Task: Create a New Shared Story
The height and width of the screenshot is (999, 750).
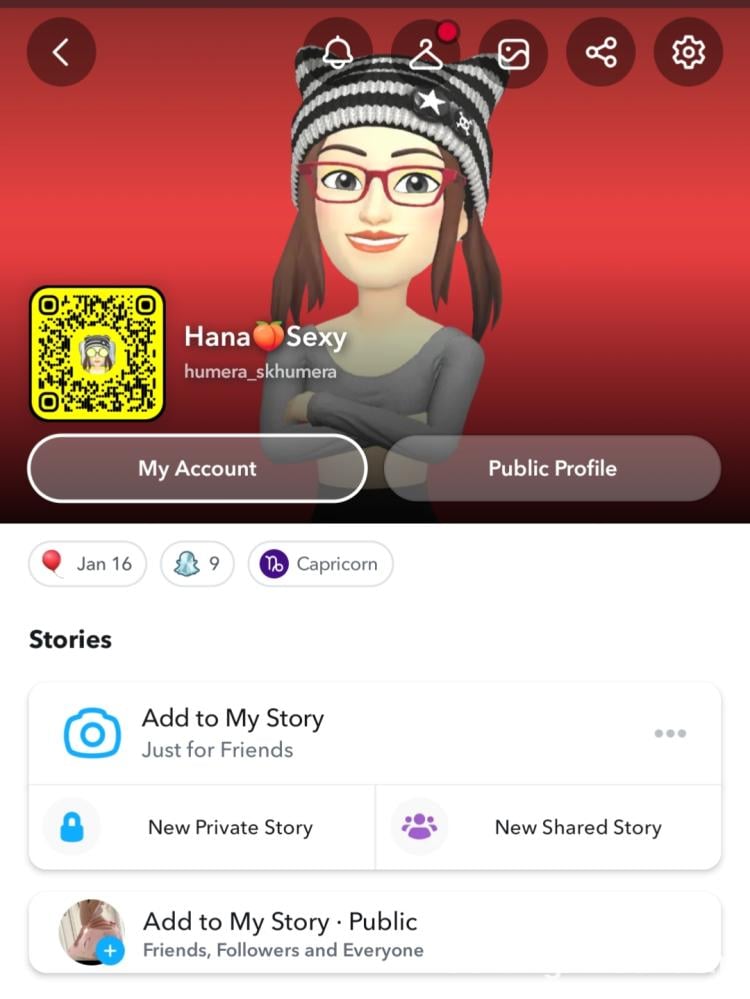Action: coord(548,827)
